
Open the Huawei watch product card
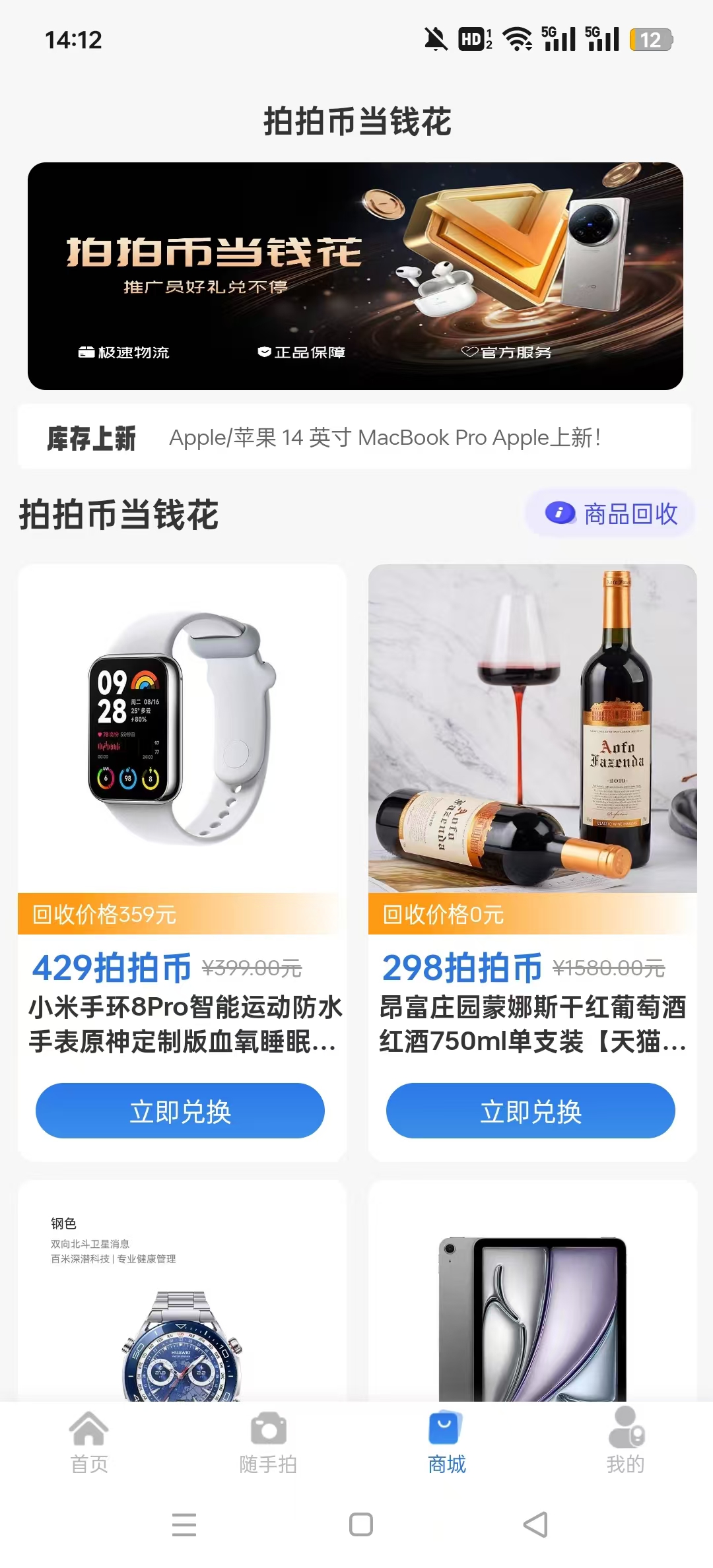[x=182, y=1291]
